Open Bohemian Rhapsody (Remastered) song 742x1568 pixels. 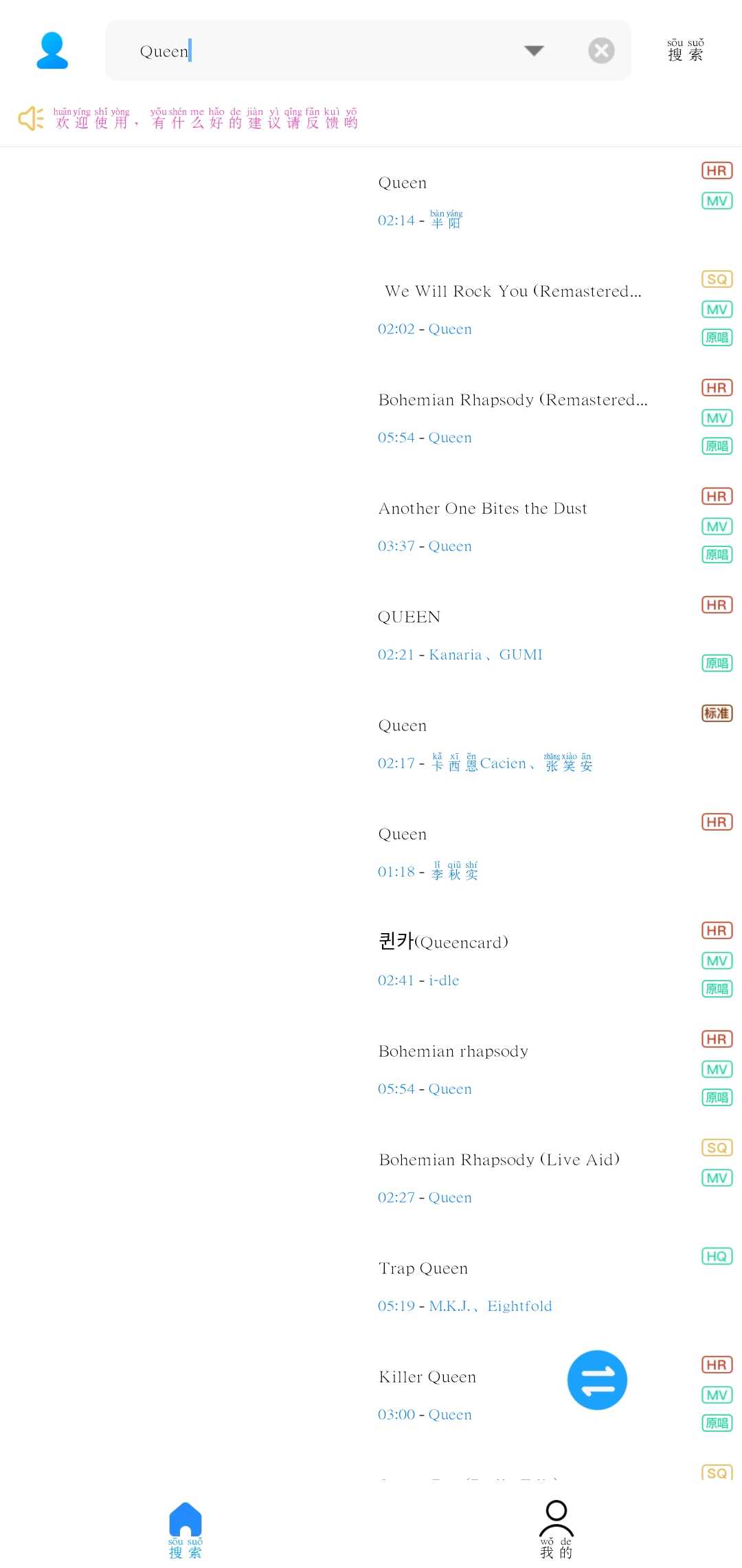[x=512, y=418]
